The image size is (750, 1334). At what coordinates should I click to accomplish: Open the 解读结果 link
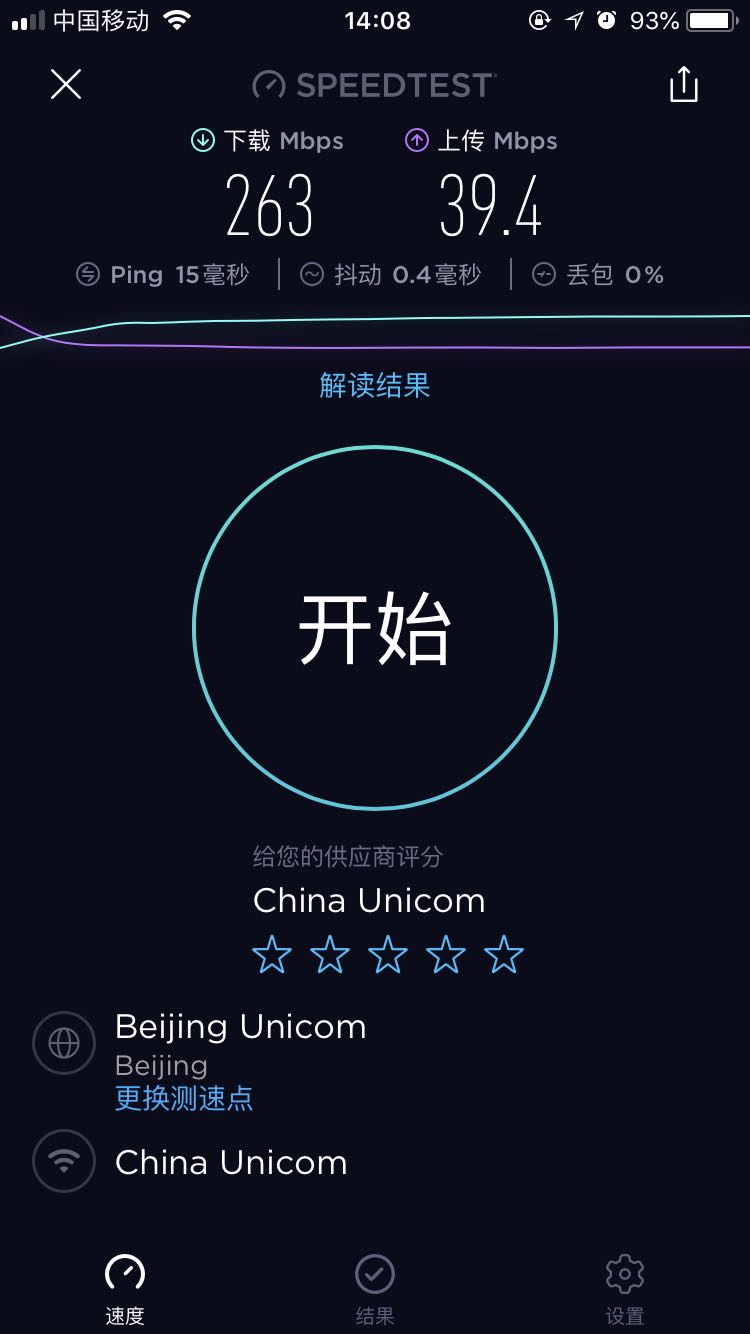coord(375,385)
